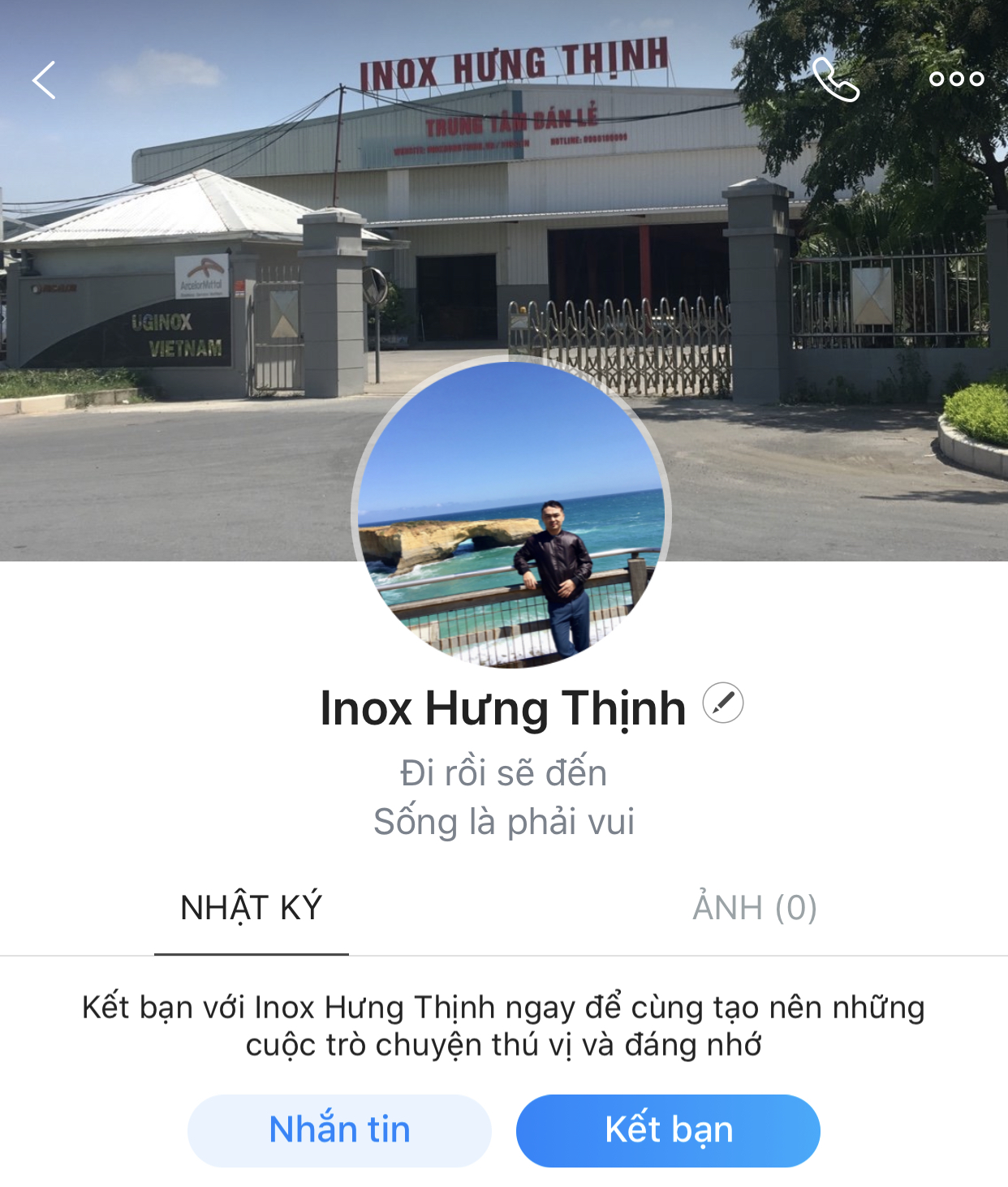Viewport: 1008px width, 1187px height.
Task: Go back using the top-left arrow
Action: (x=45, y=80)
